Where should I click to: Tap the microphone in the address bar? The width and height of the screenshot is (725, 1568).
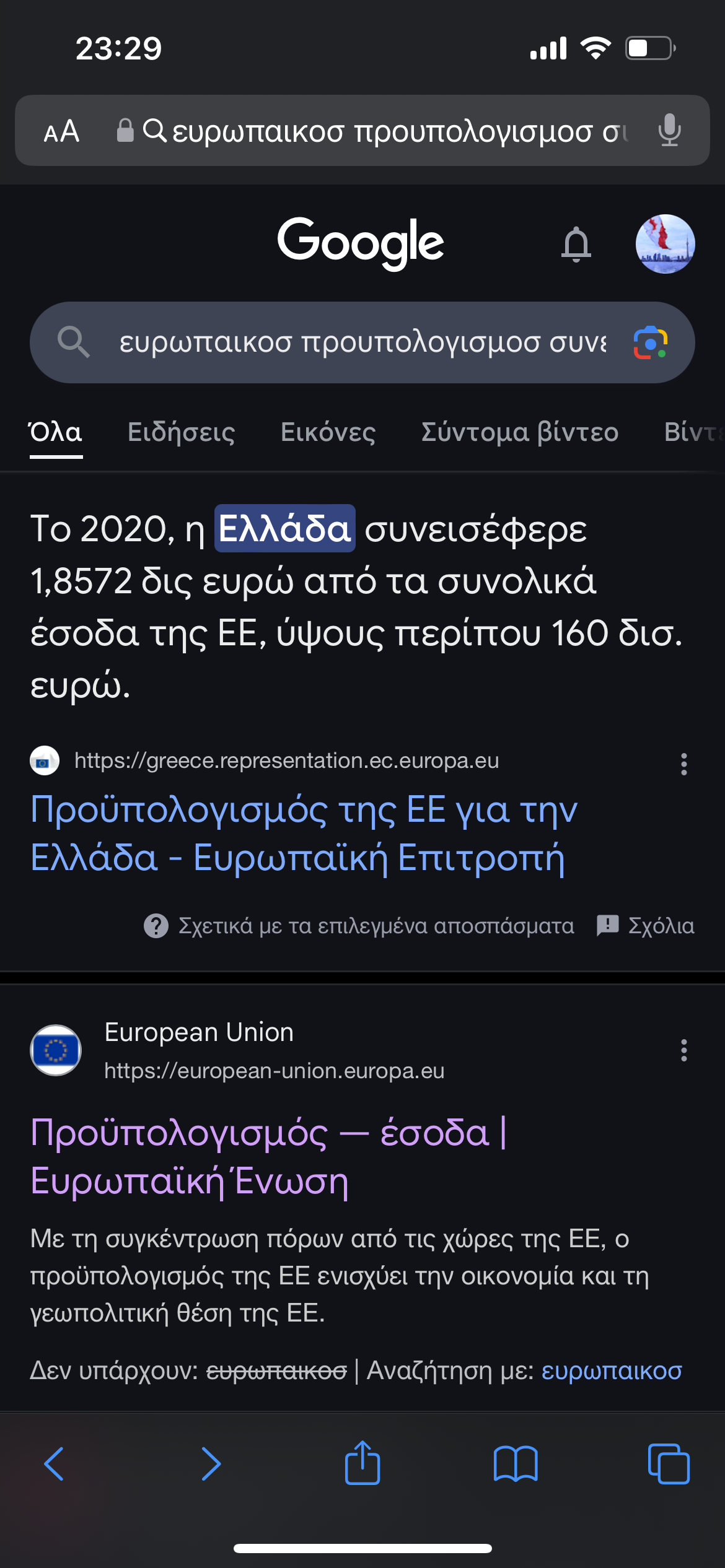tap(669, 131)
